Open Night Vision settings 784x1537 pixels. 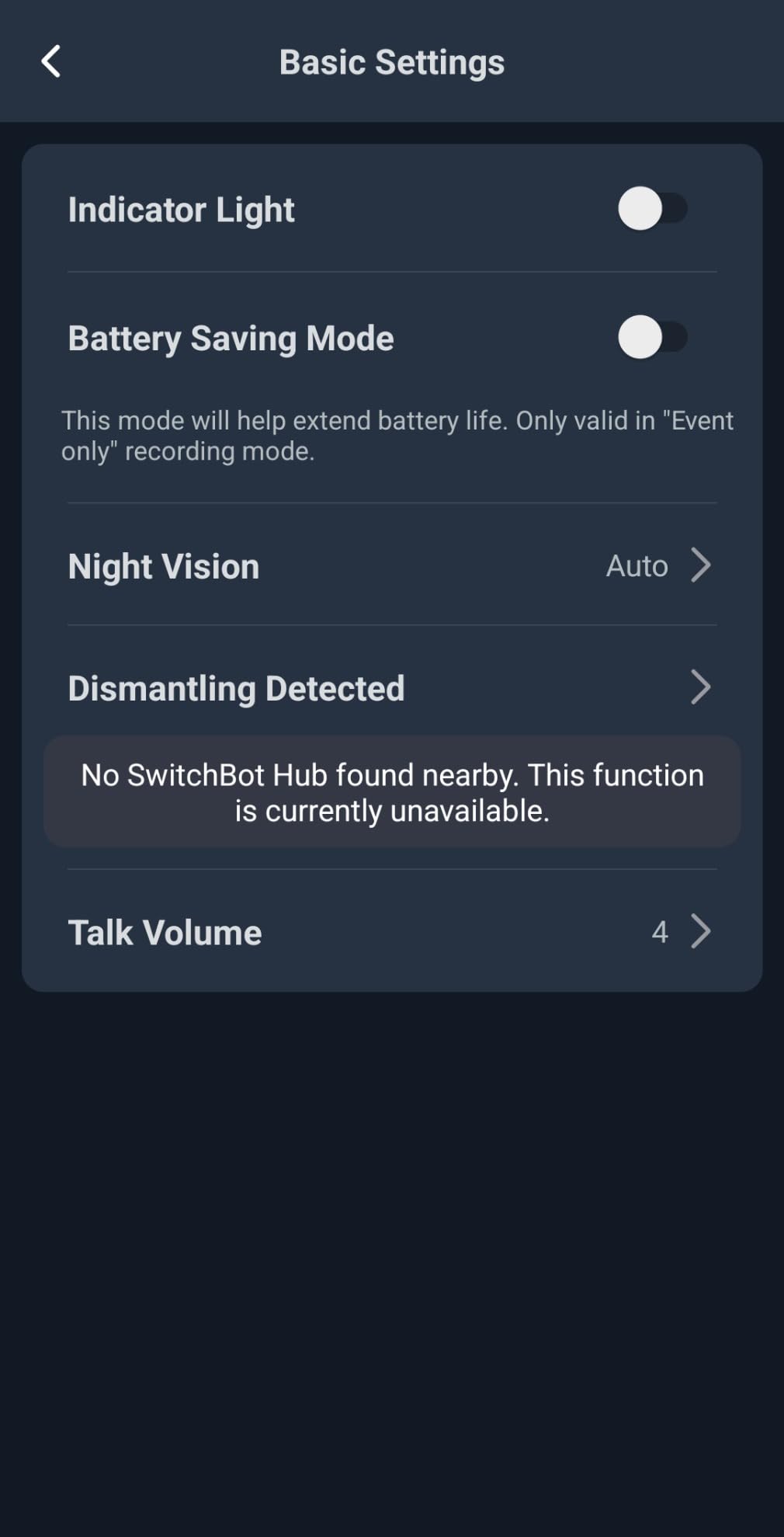[x=392, y=565]
